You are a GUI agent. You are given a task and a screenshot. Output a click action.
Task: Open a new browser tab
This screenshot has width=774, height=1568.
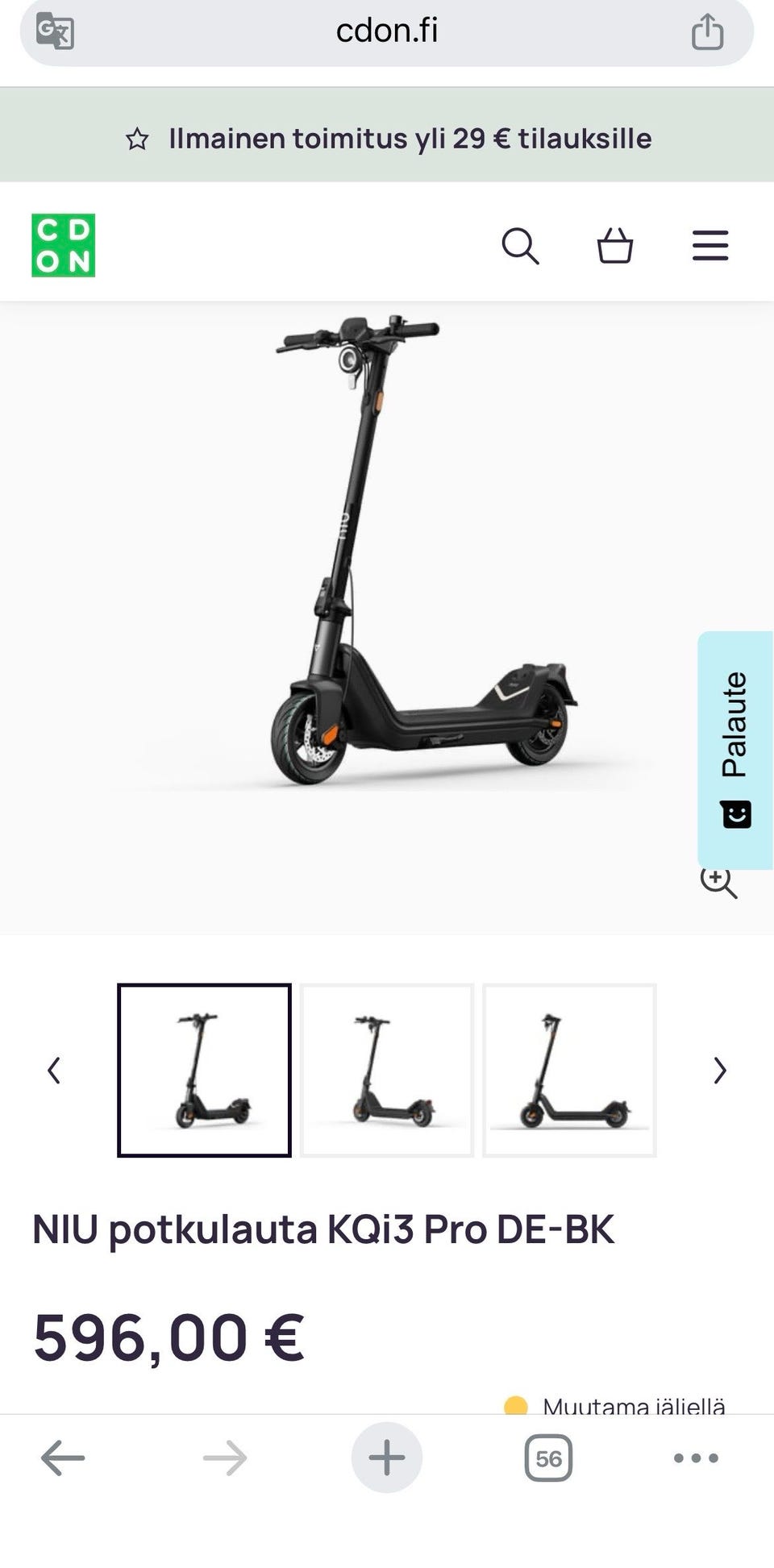click(387, 1458)
